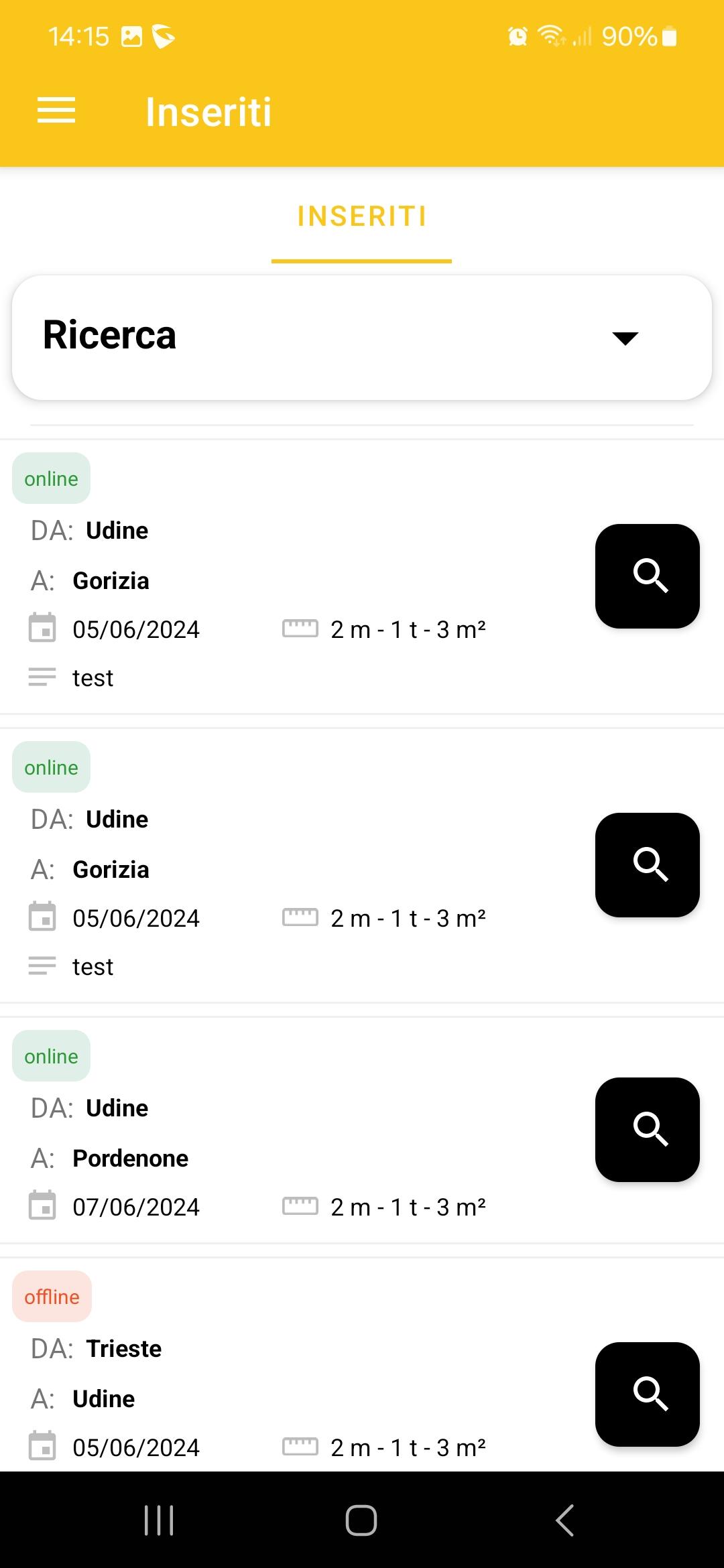Show recent apps from the navigation bar
The image size is (724, 1568).
click(159, 1520)
